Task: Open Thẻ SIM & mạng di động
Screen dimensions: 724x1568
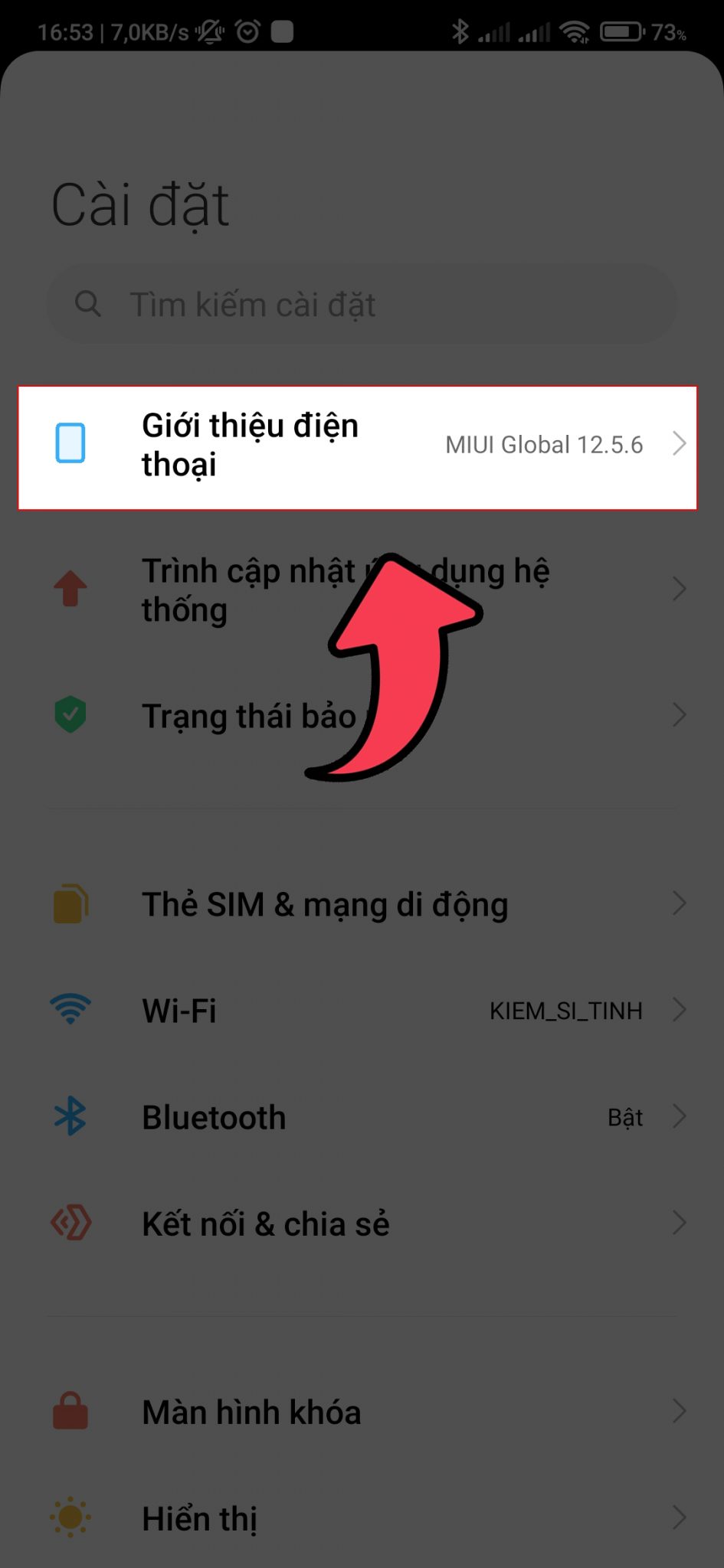Action: click(362, 904)
